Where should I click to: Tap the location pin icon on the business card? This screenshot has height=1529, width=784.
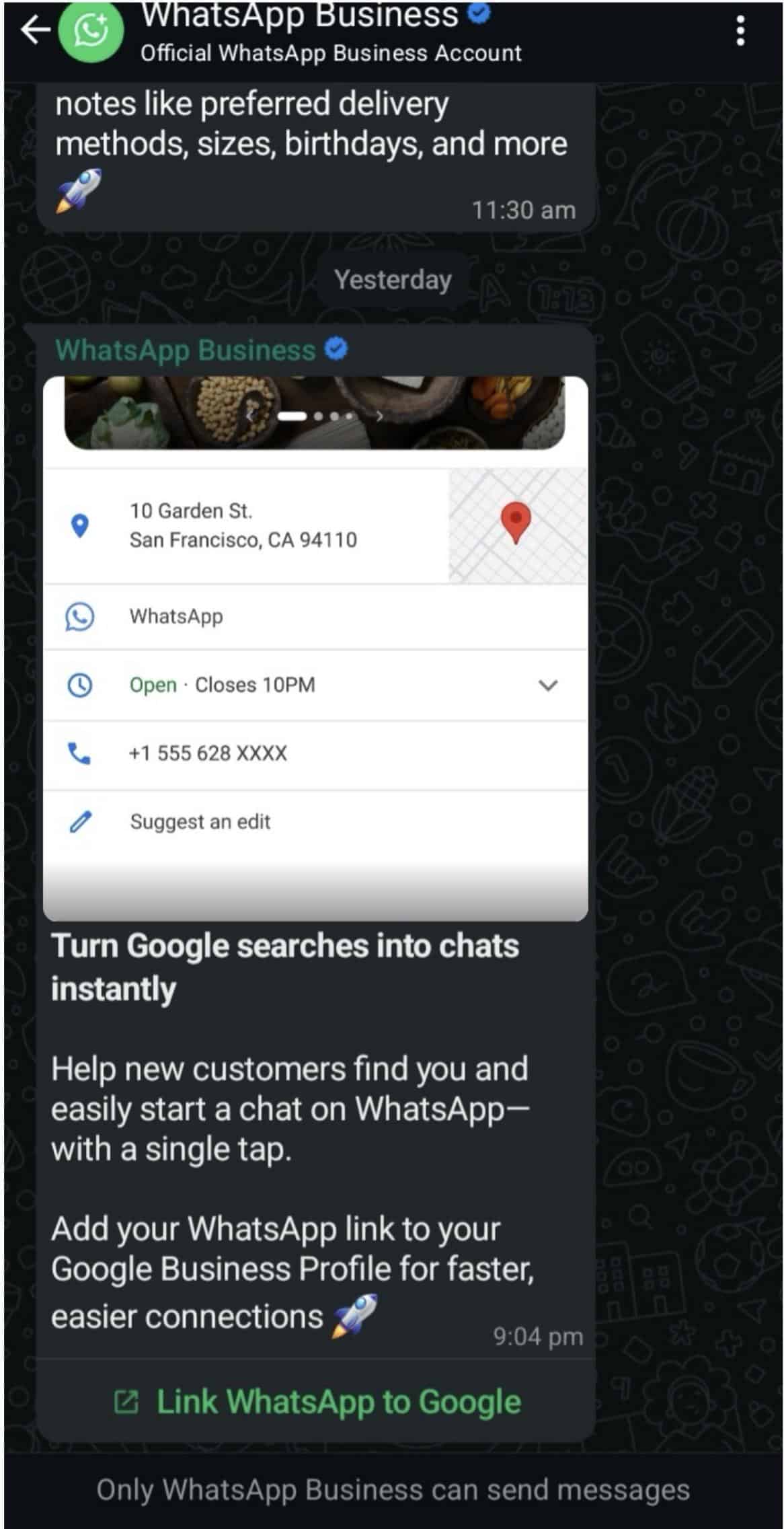coord(79,526)
